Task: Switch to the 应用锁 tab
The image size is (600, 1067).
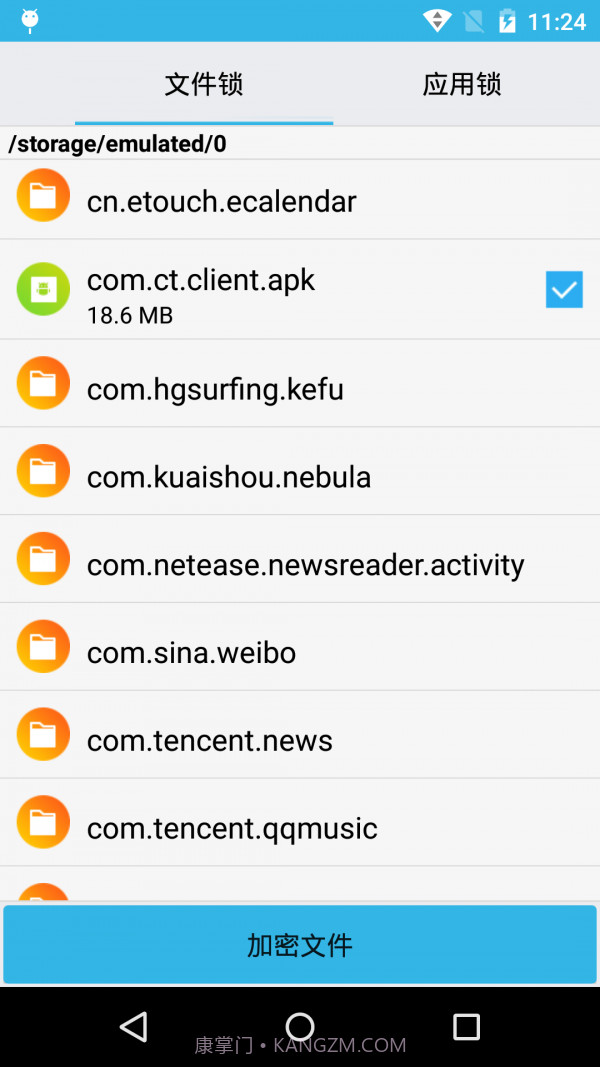Action: tap(461, 85)
